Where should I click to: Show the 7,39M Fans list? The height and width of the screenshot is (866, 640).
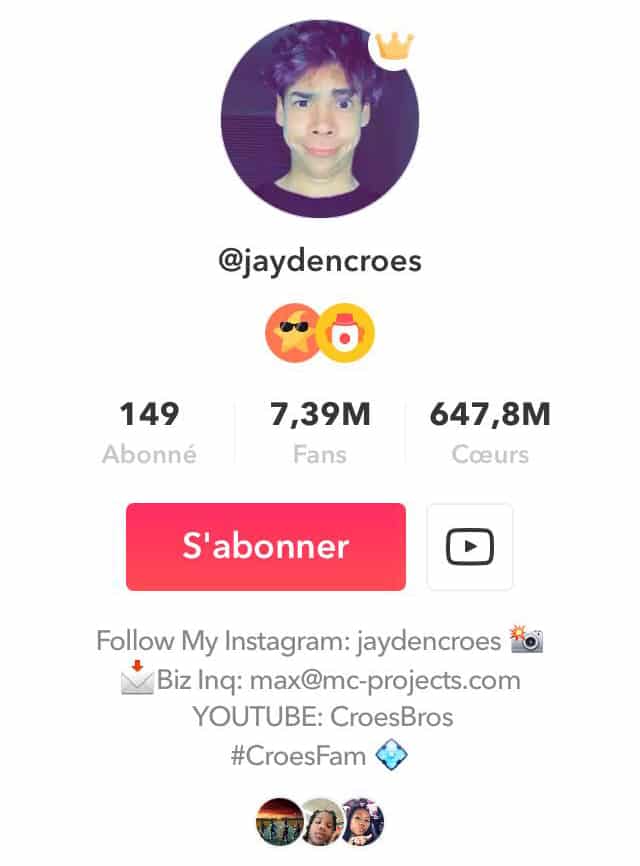(319, 431)
